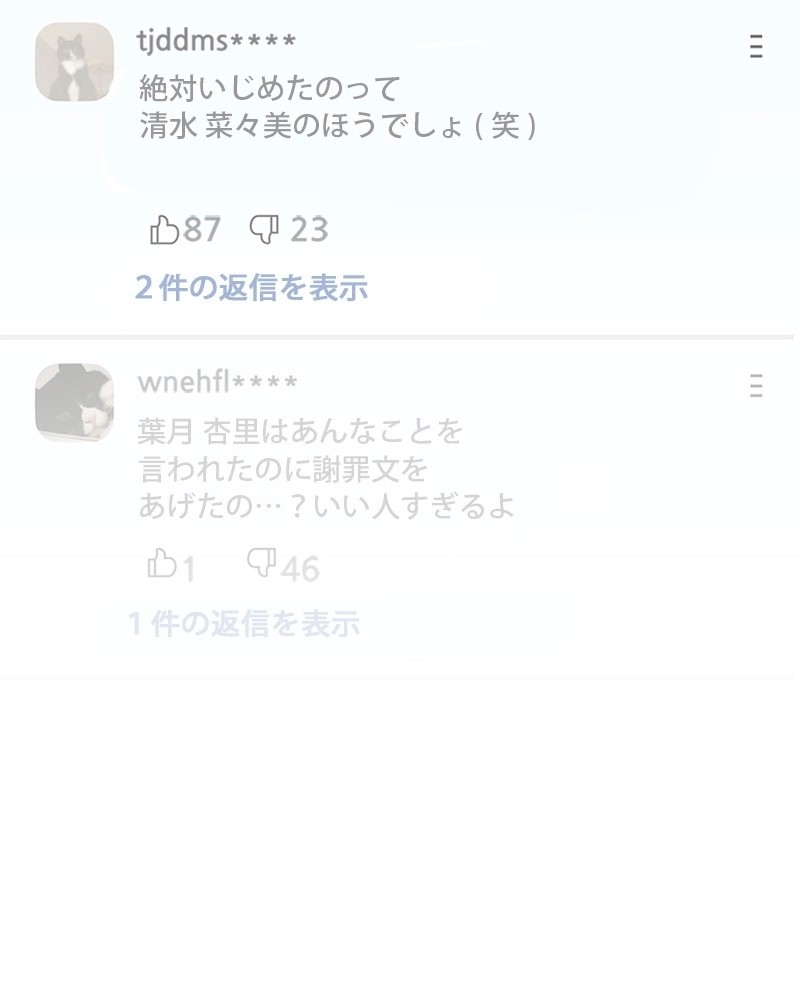Open wnehfl**** profile avatar
Image resolution: width=800 pixels, height=1000 pixels.
click(75, 402)
